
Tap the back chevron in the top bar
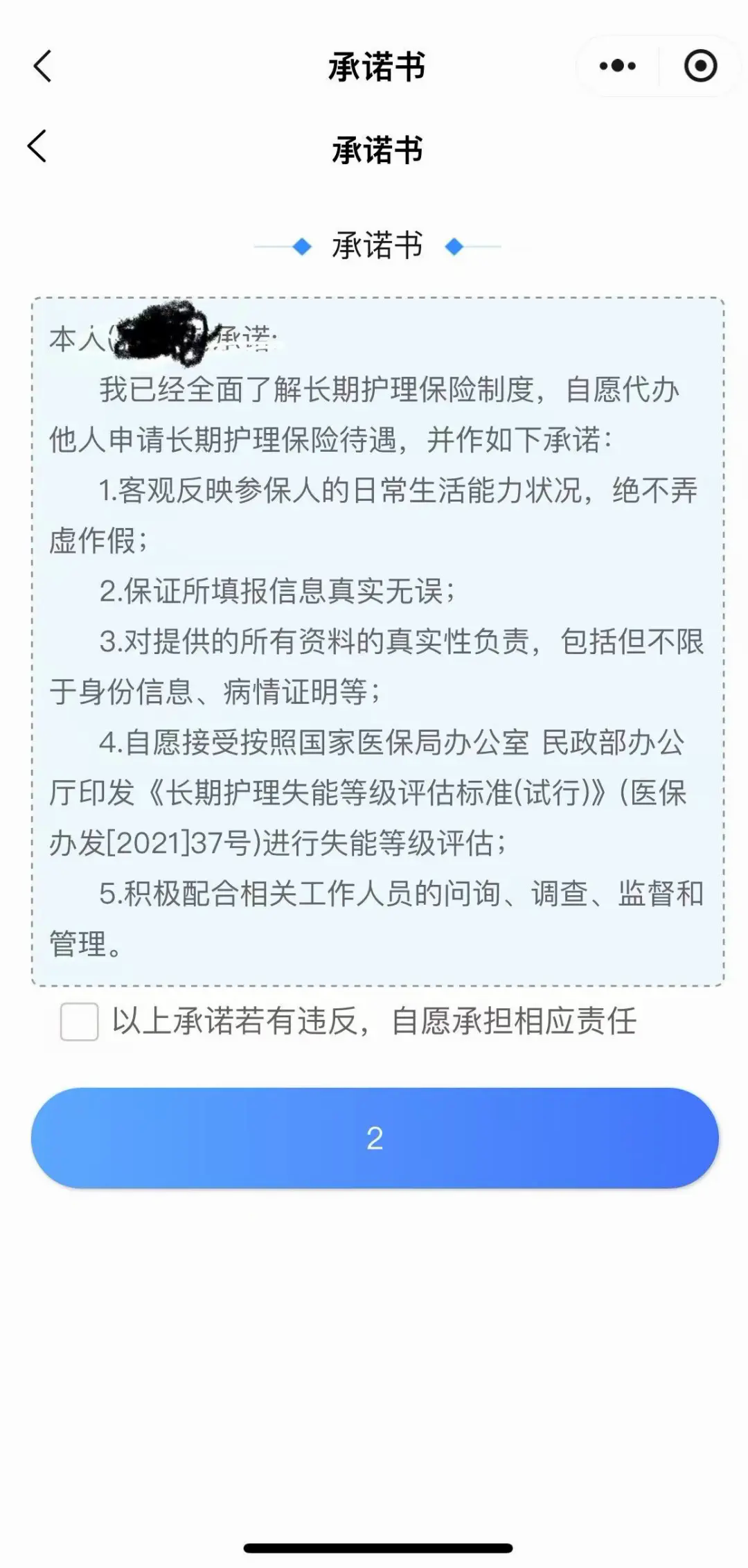[42, 67]
